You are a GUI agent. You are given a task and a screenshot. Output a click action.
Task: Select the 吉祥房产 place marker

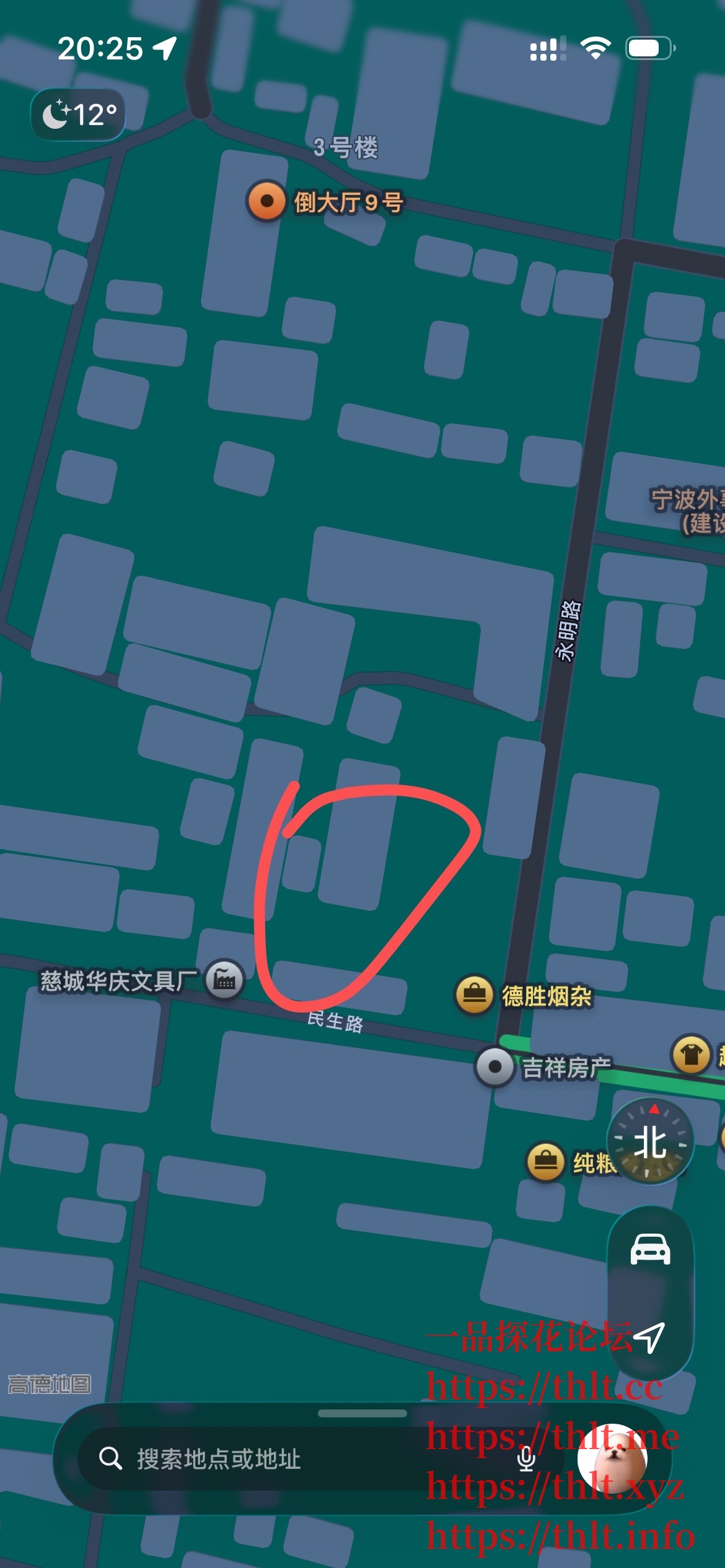[494, 1067]
